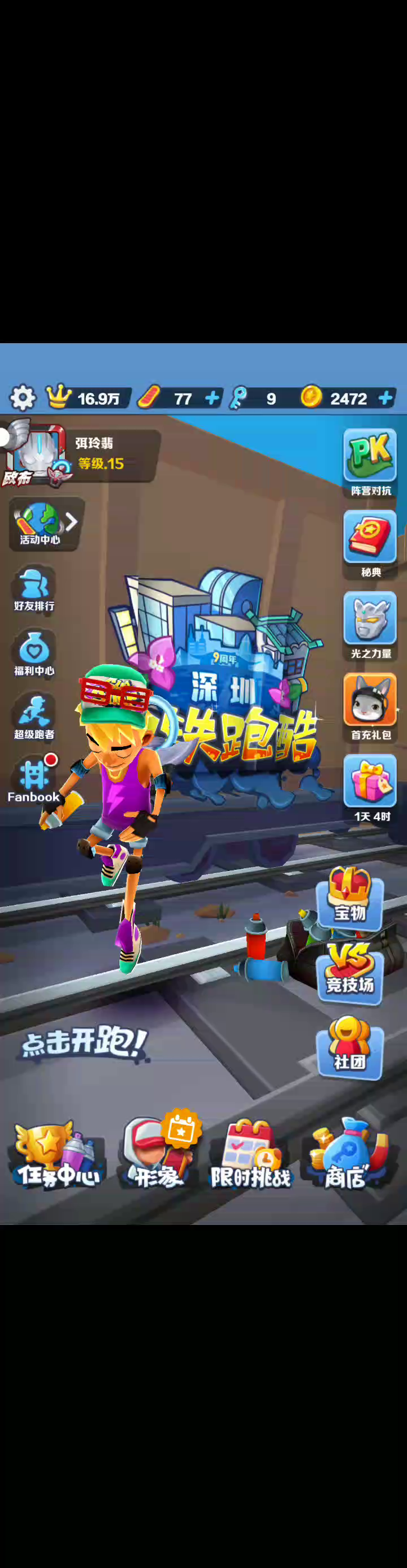This screenshot has height=1568, width=407.
Task: Open 福利中心 welfare center
Action: [x=34, y=654]
